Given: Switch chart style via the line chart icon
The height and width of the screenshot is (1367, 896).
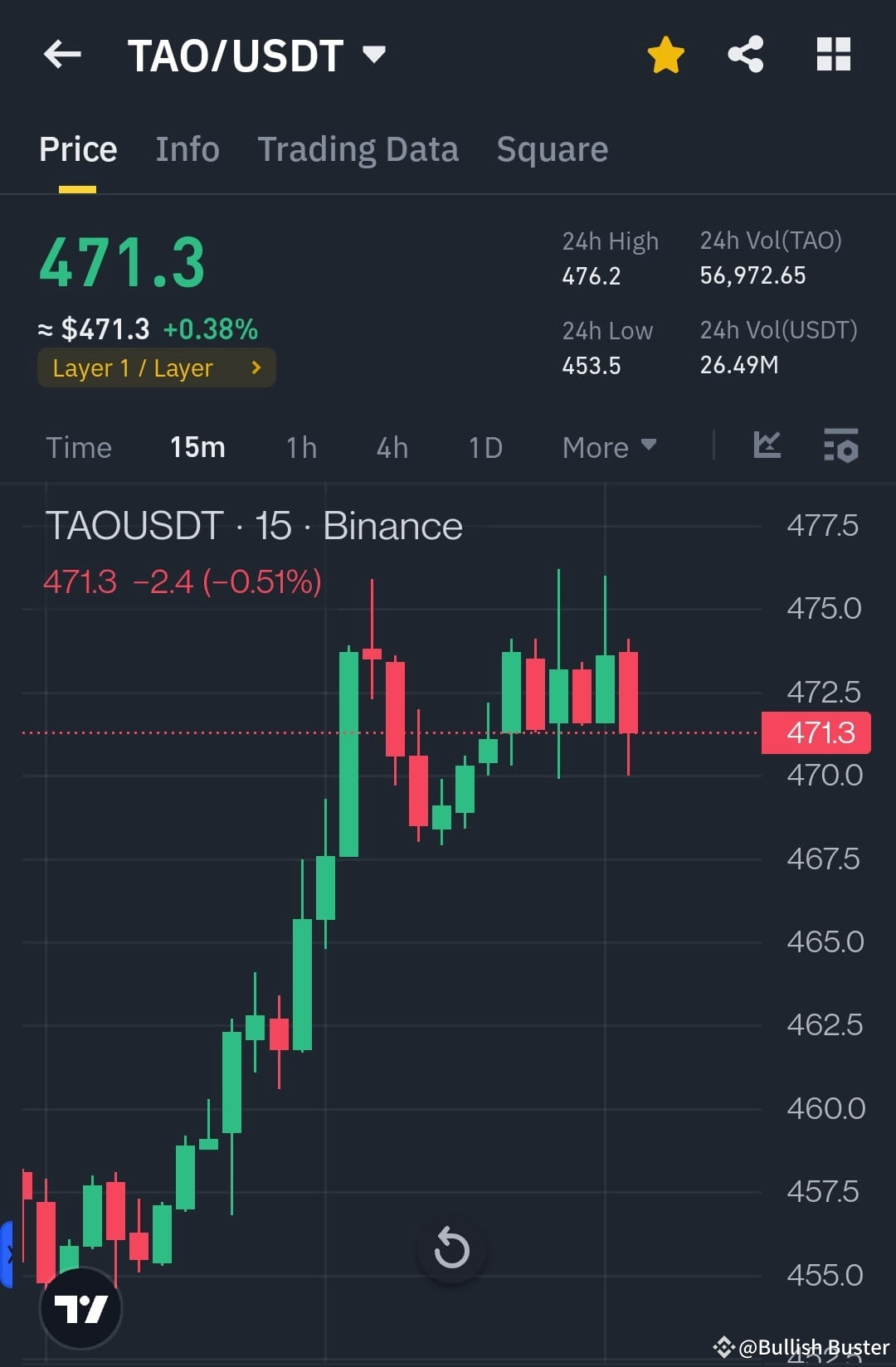Looking at the screenshot, I should click(x=767, y=446).
